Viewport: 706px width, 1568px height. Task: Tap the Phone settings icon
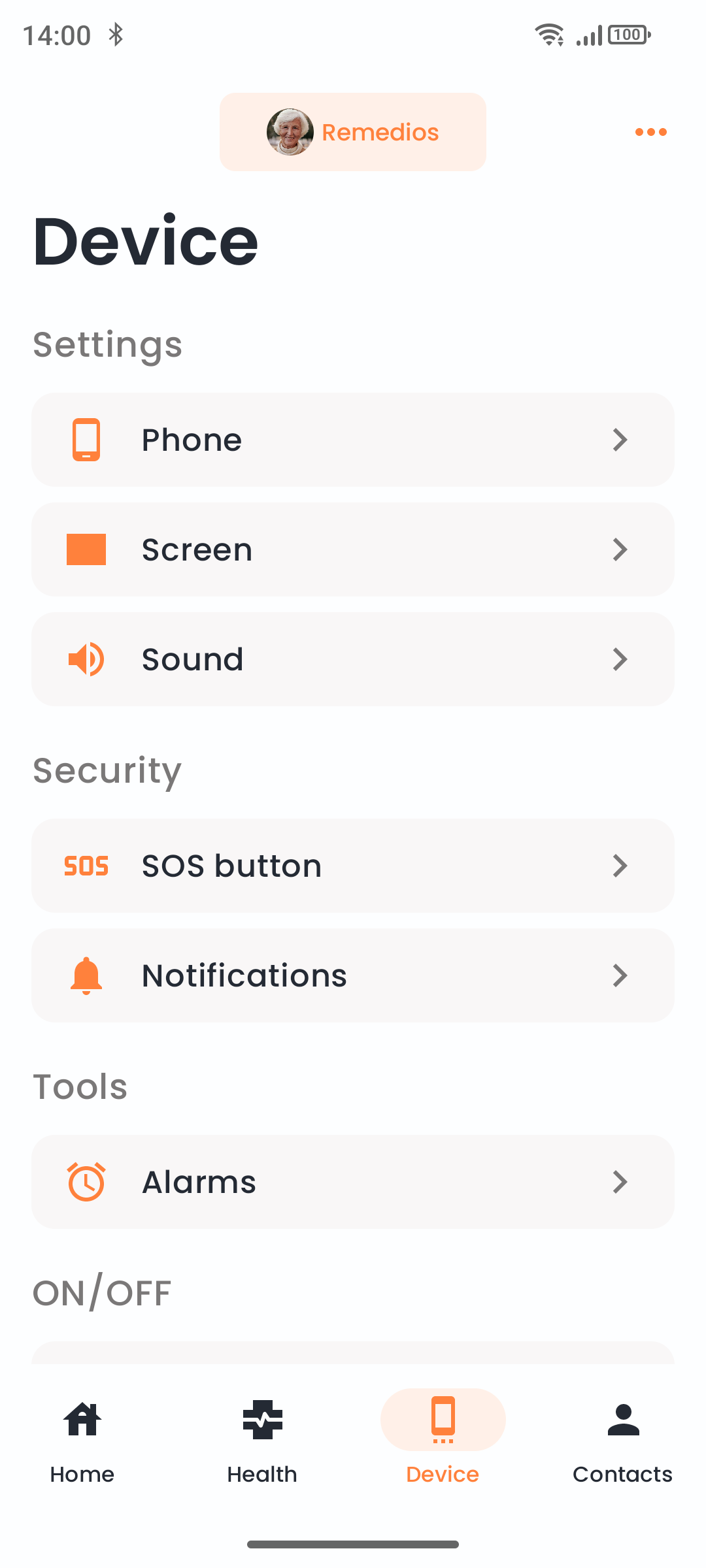click(x=86, y=440)
